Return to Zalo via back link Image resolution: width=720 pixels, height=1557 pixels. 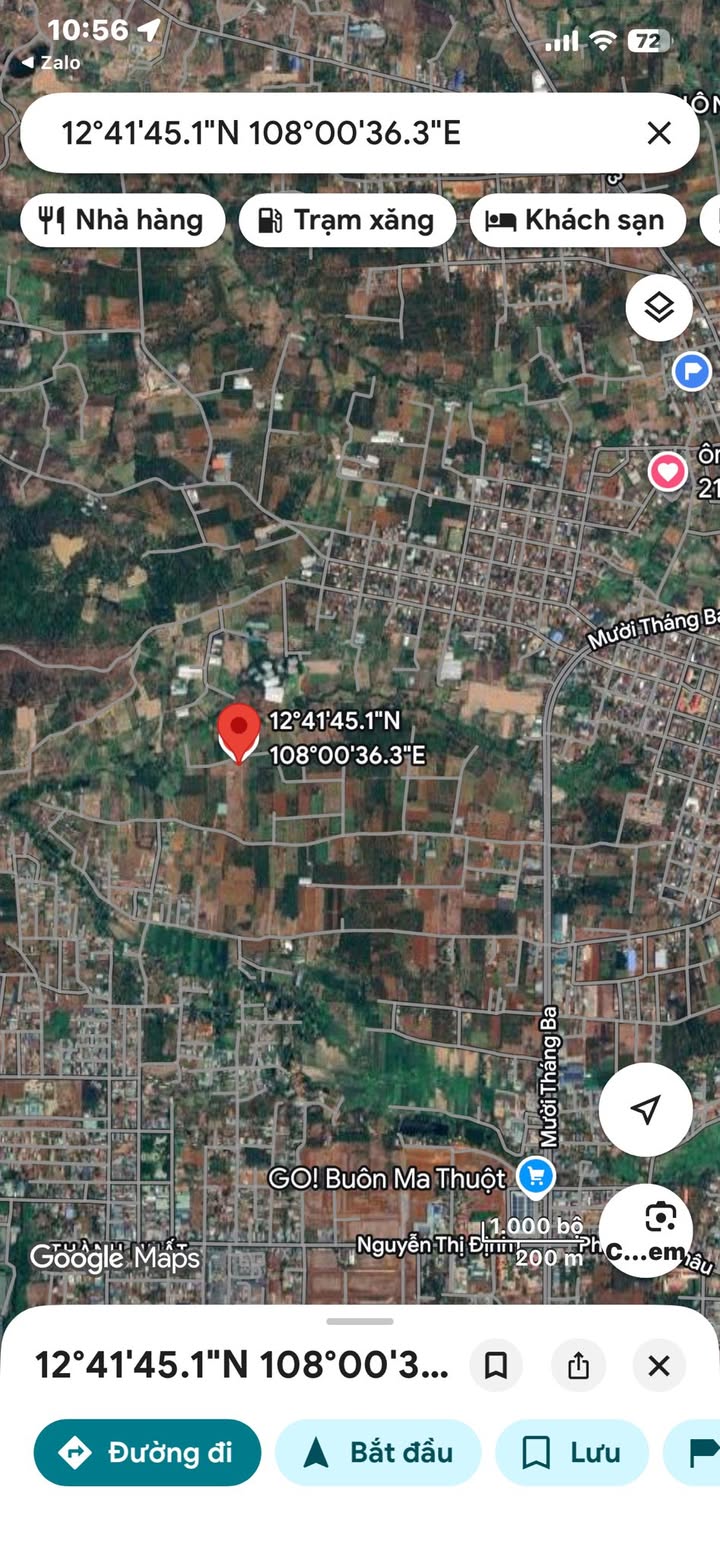52,62
